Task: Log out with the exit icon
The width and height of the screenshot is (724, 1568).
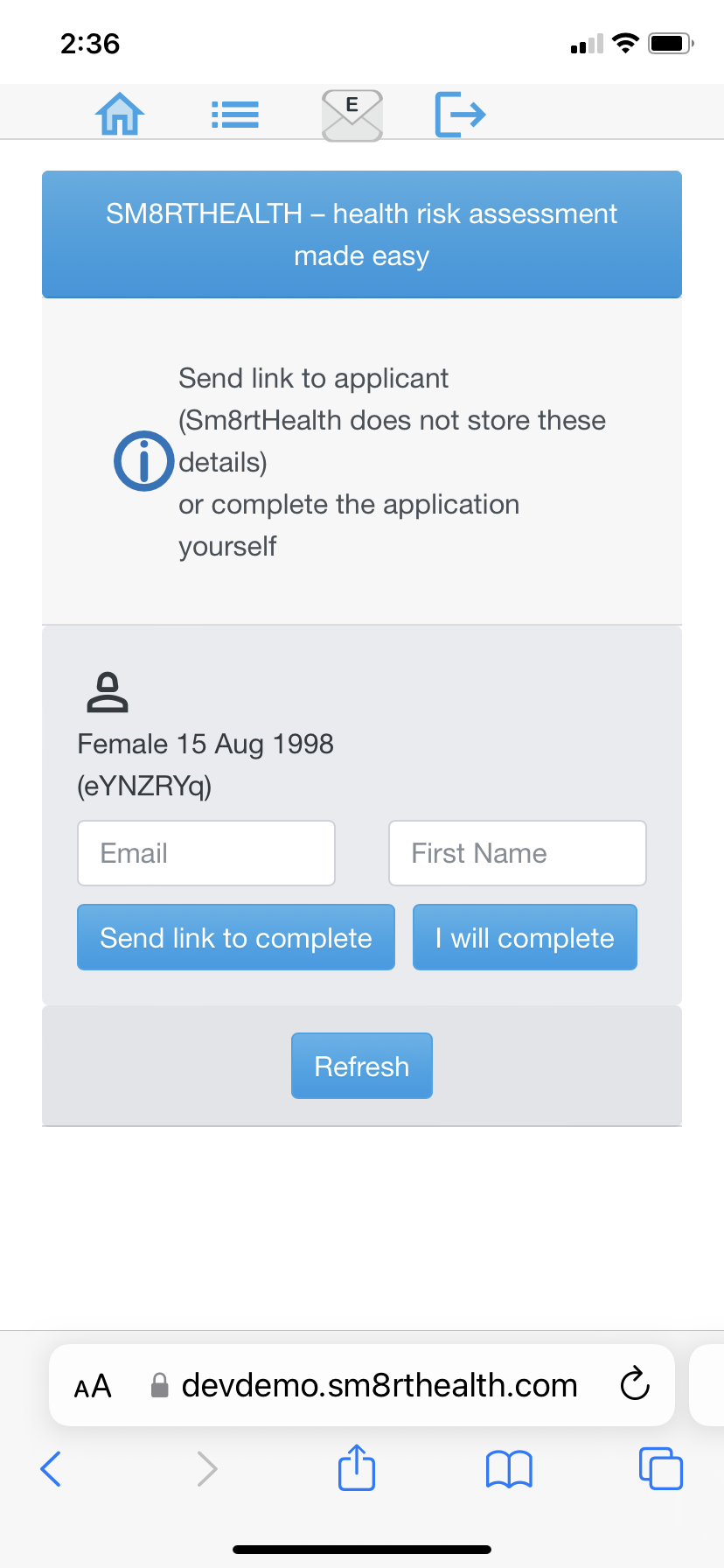Action: coord(460,115)
